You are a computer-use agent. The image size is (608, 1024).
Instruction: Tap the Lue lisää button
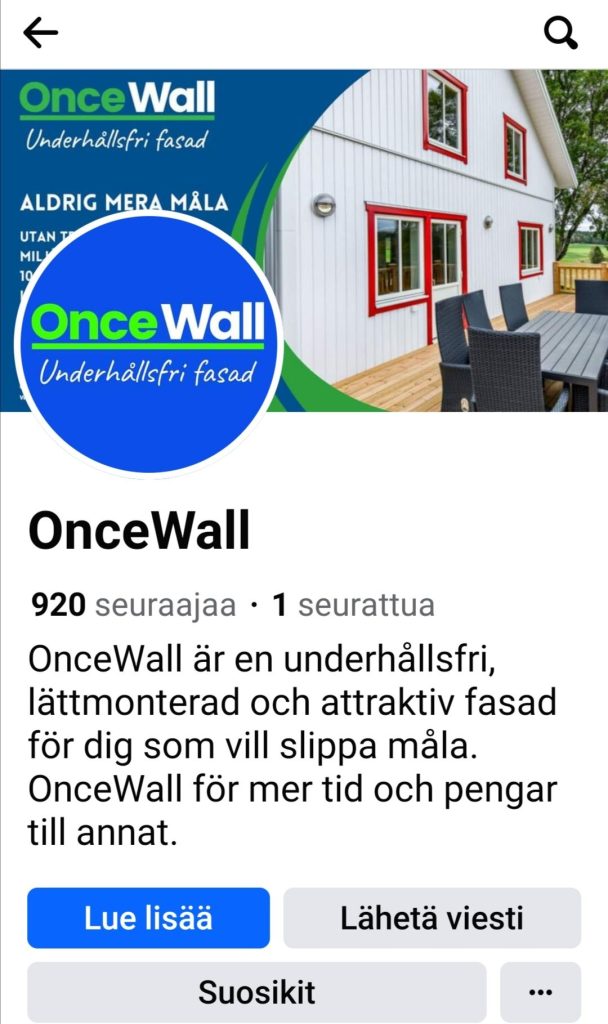point(148,917)
